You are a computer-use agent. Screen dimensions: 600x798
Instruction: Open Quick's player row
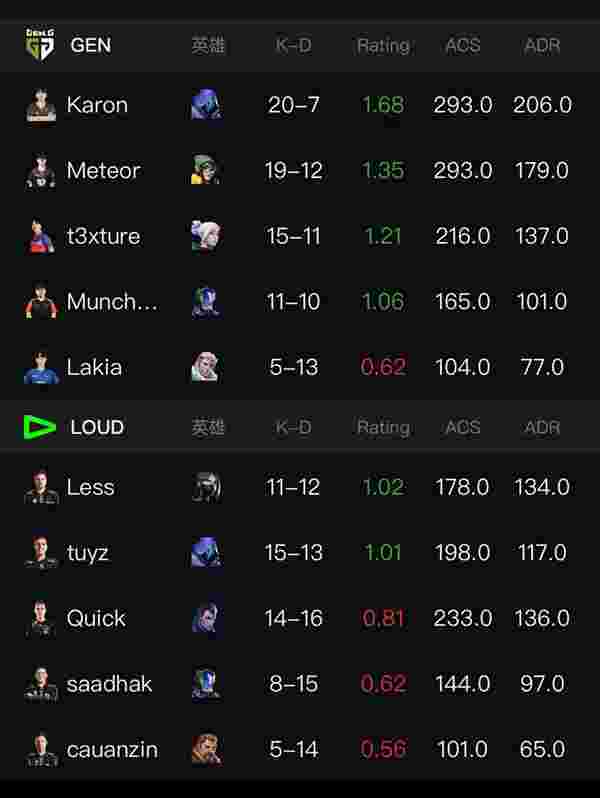click(x=95, y=618)
